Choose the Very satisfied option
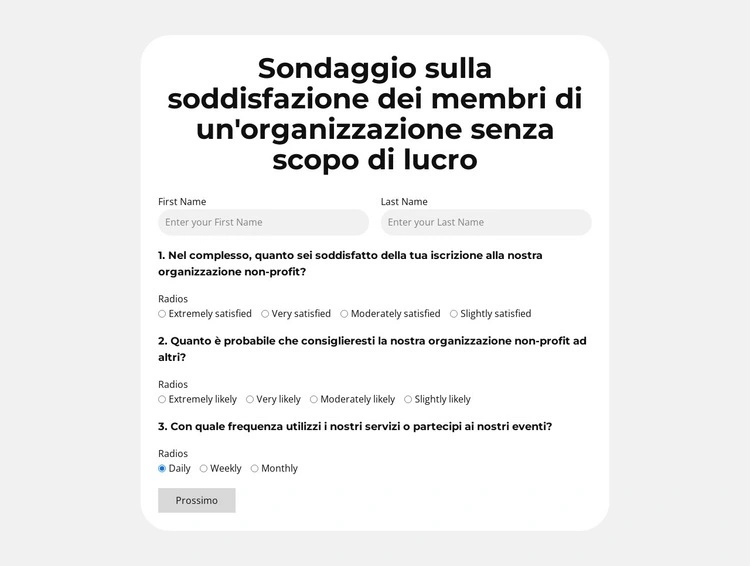750x566 pixels. (265, 314)
